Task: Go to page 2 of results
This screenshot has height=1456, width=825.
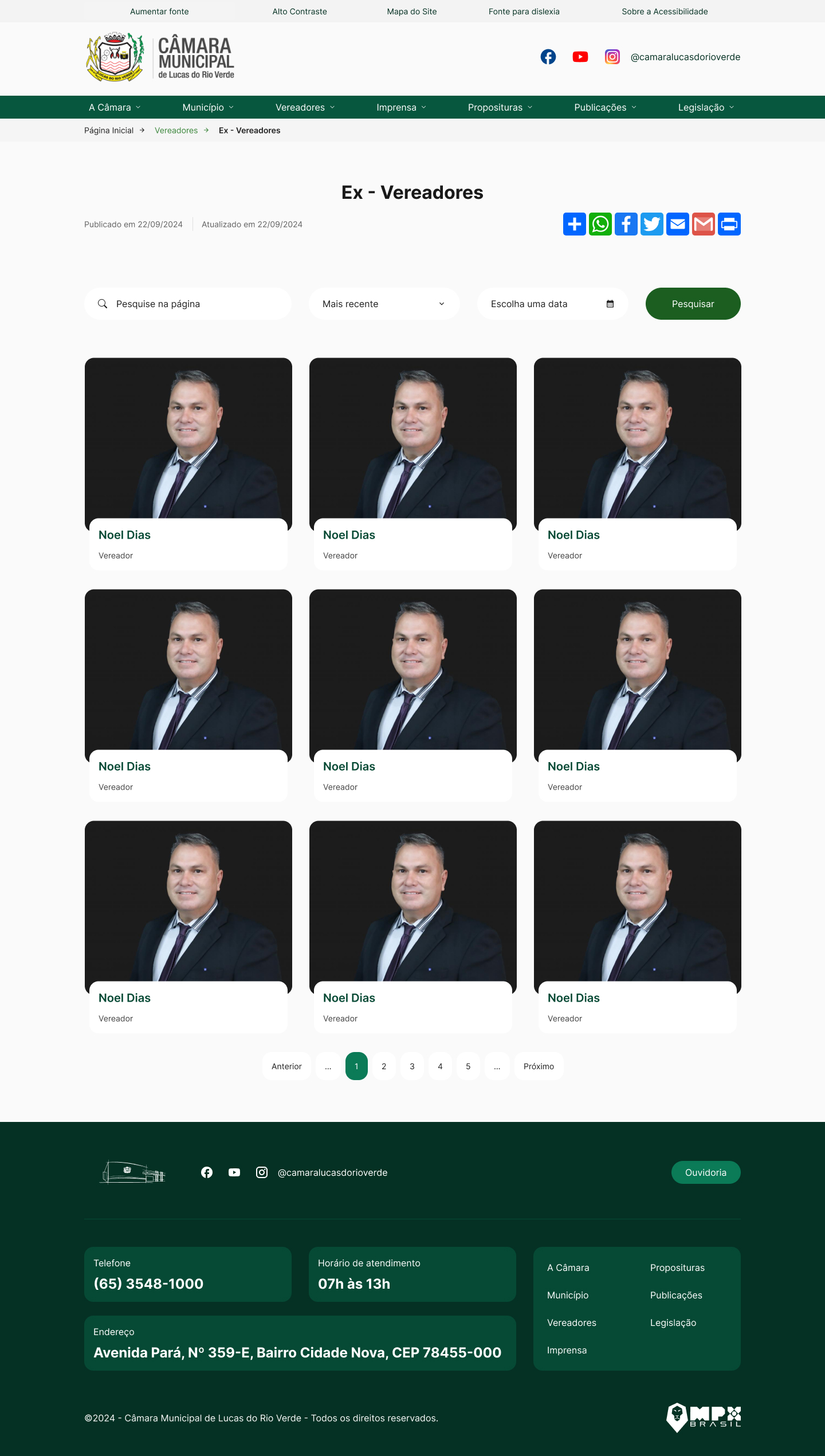Action: [384, 1066]
